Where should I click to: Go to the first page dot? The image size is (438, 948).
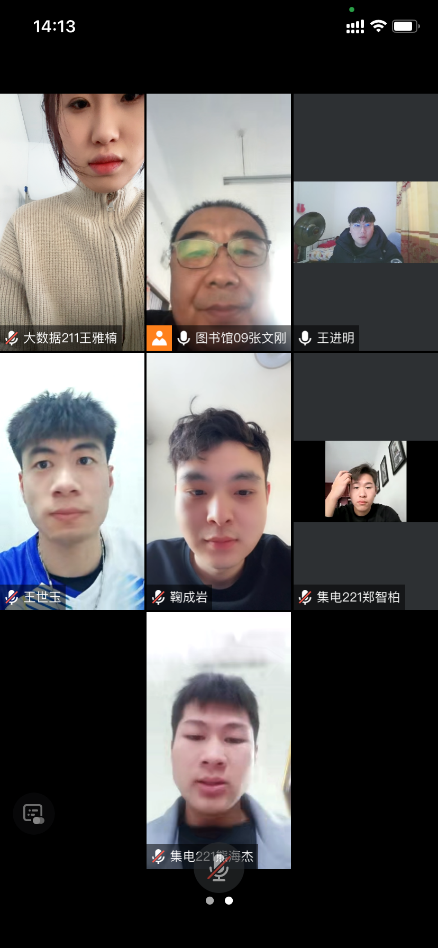[x=209, y=900]
